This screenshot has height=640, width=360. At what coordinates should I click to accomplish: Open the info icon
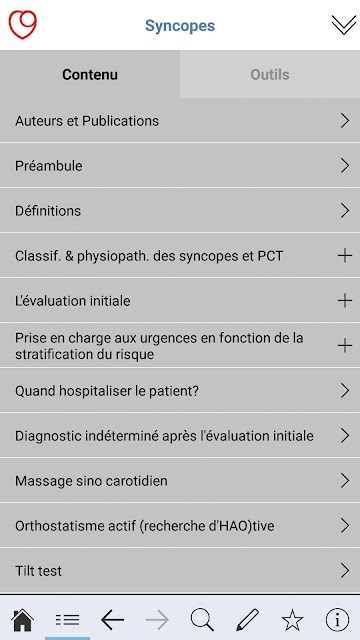[x=337, y=620]
